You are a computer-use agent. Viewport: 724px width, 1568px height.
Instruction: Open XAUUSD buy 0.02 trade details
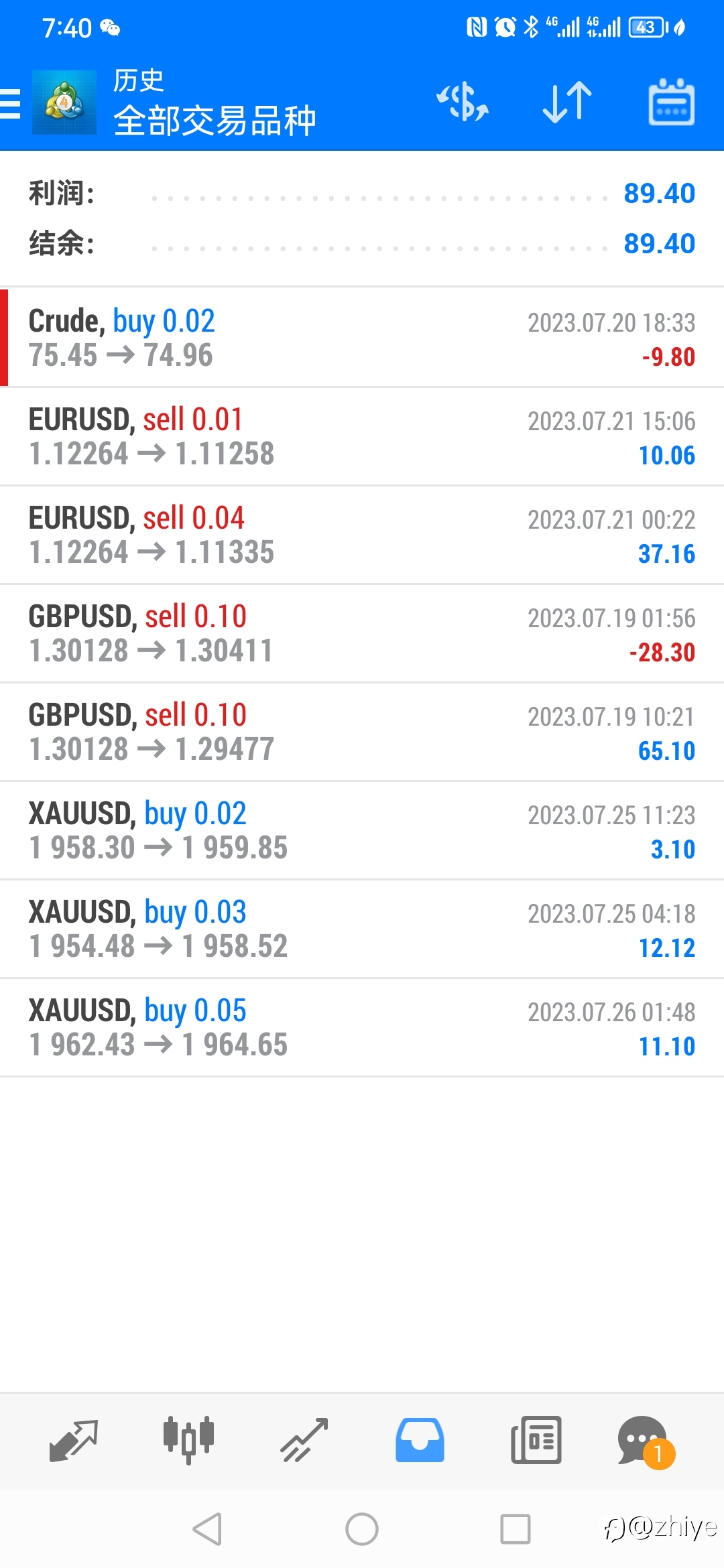pos(362,830)
